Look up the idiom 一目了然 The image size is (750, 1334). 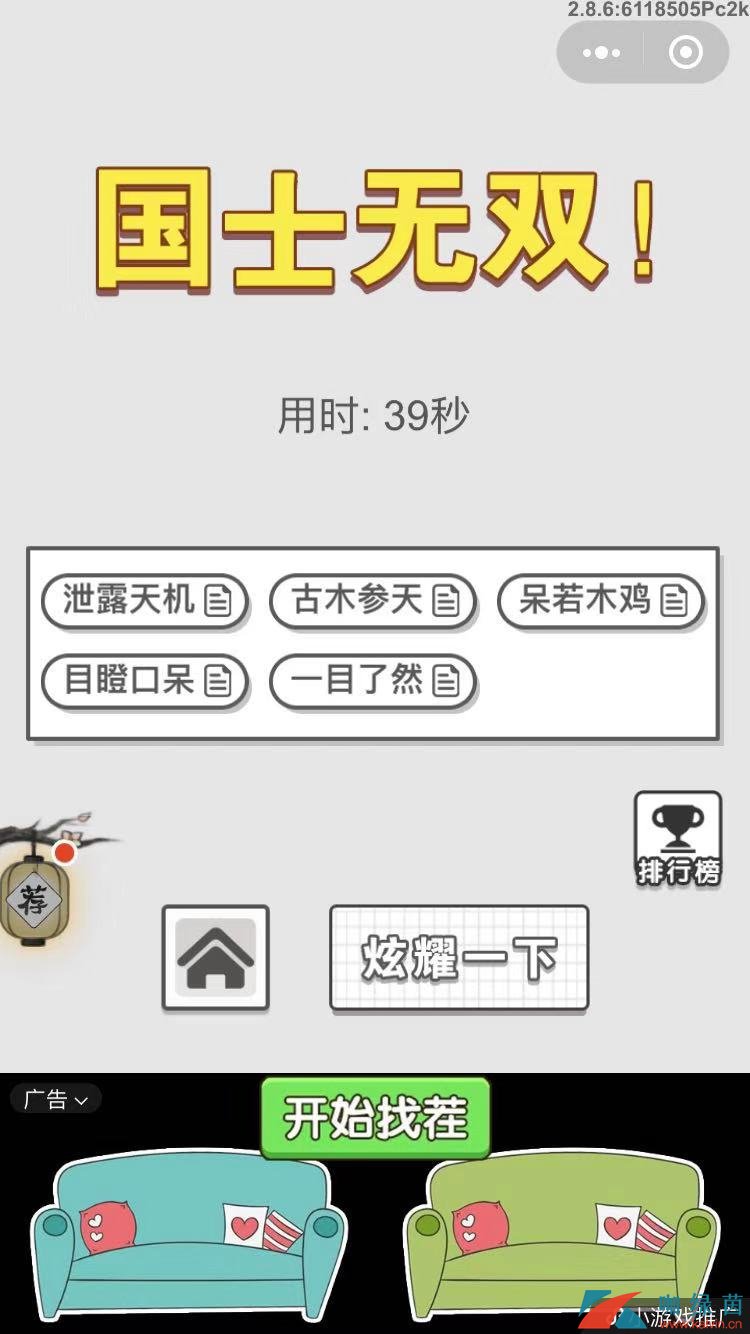(373, 681)
